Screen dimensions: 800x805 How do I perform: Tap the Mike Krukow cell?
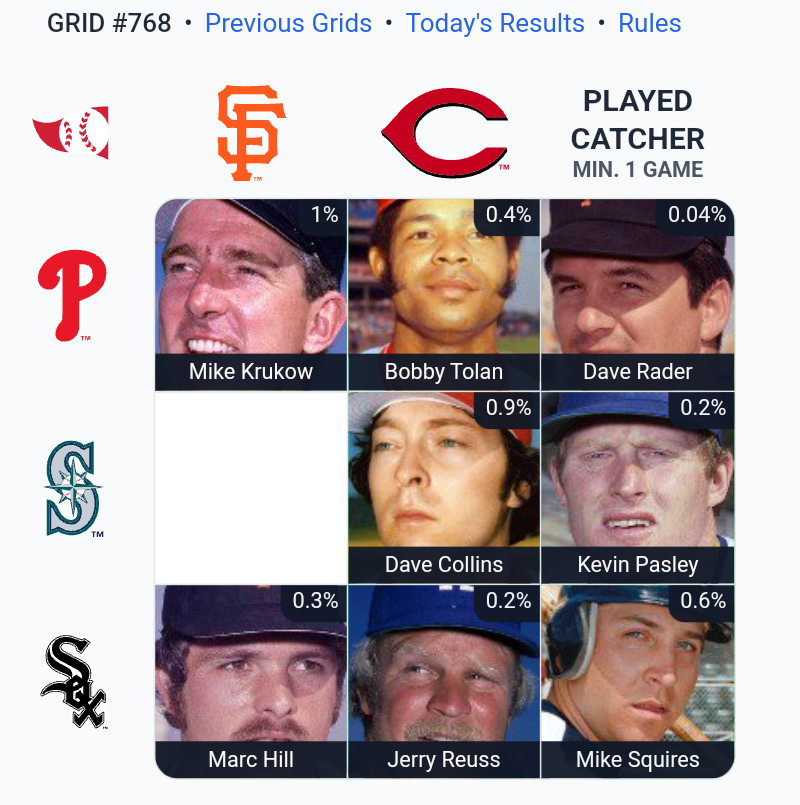(251, 295)
